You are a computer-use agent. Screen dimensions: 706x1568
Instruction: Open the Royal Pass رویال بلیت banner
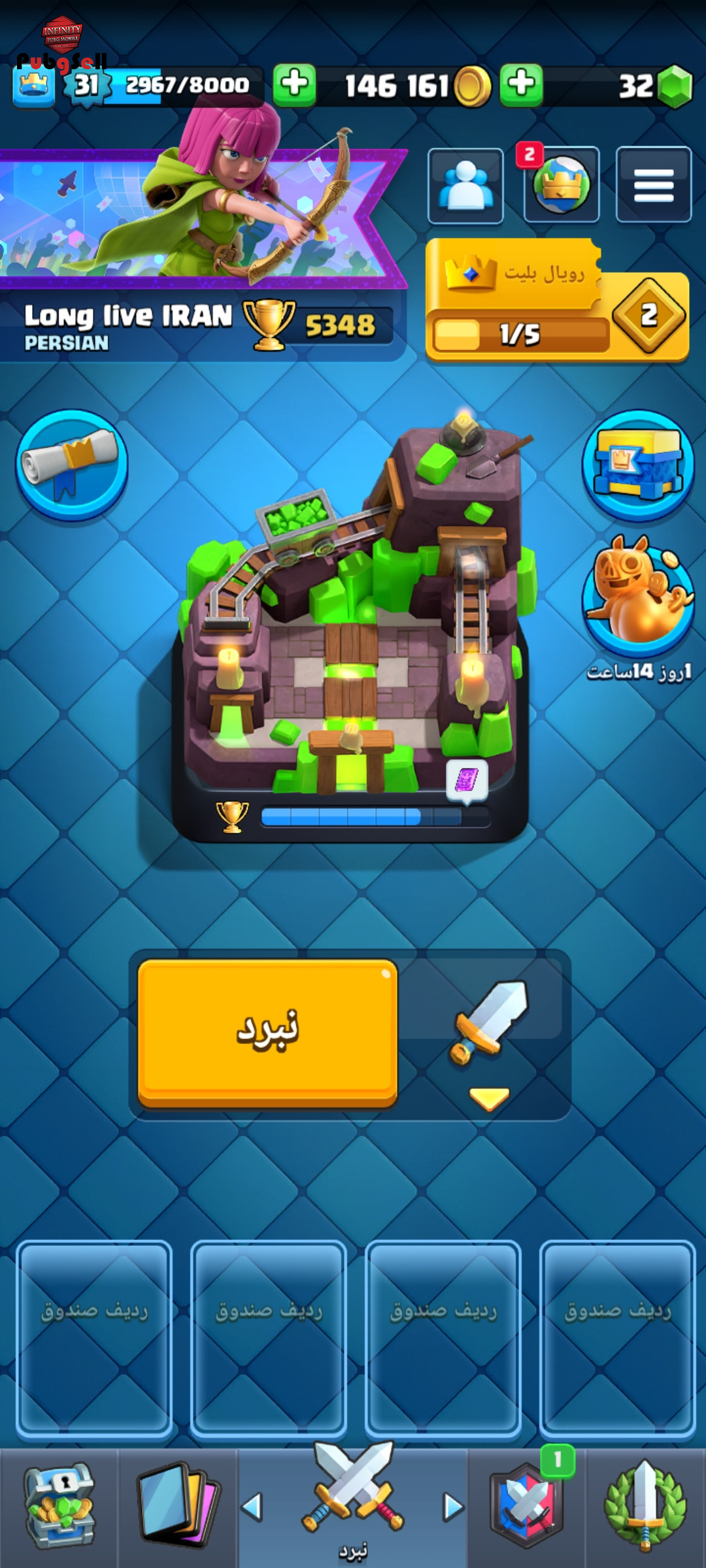pos(558,301)
